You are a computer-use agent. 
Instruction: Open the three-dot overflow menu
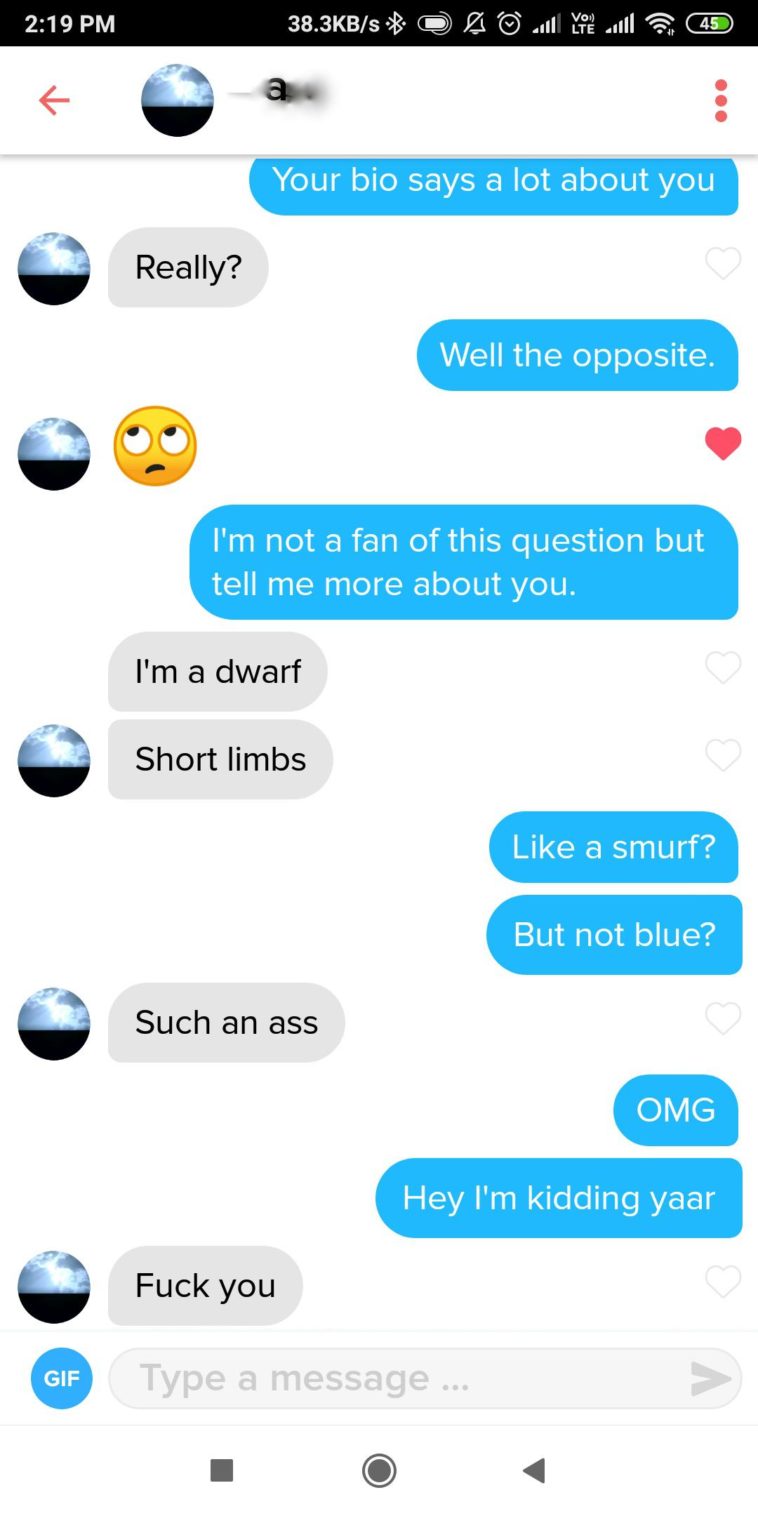(x=721, y=101)
